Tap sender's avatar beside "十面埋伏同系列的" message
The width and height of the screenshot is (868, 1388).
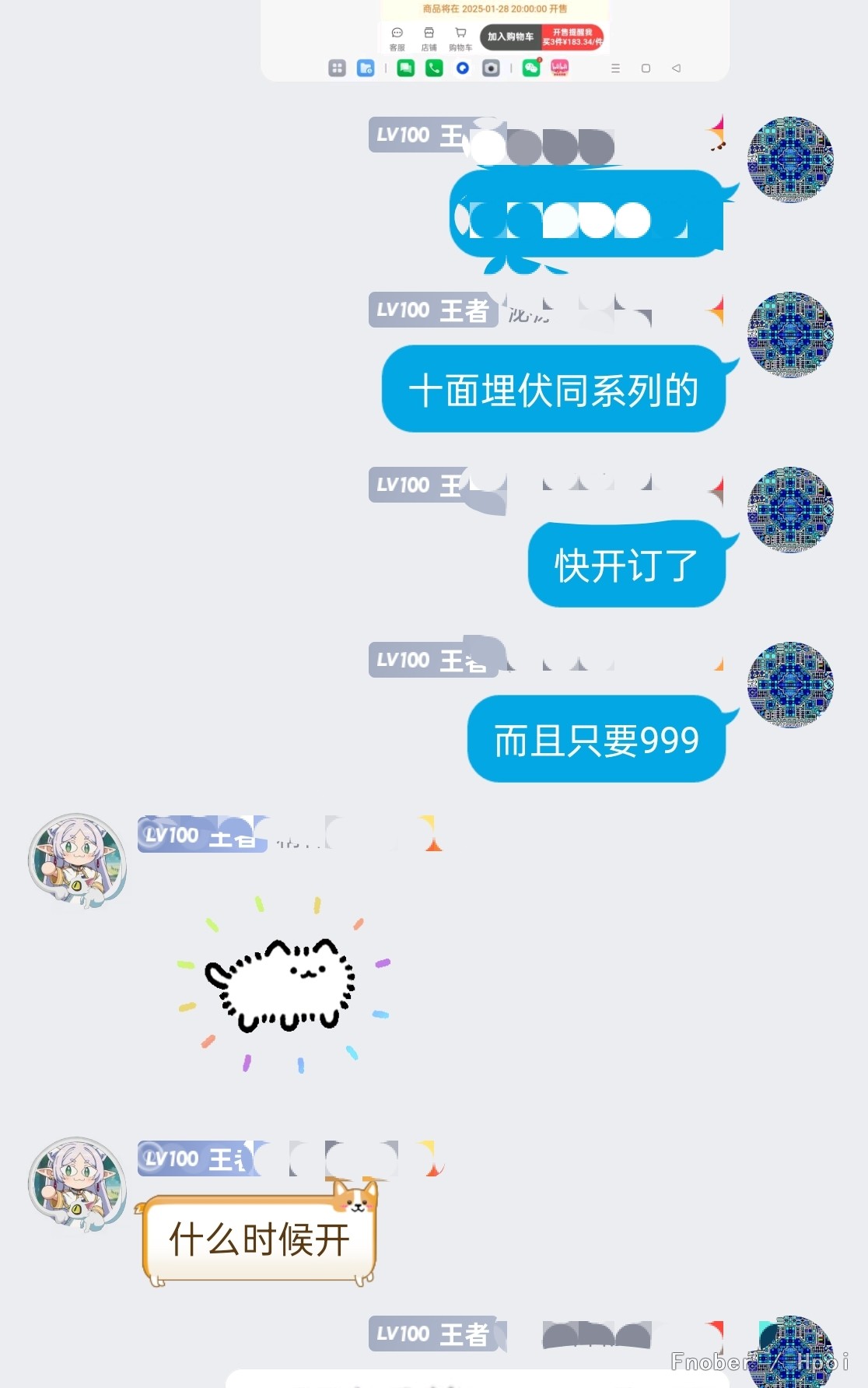pyautogui.click(x=790, y=335)
